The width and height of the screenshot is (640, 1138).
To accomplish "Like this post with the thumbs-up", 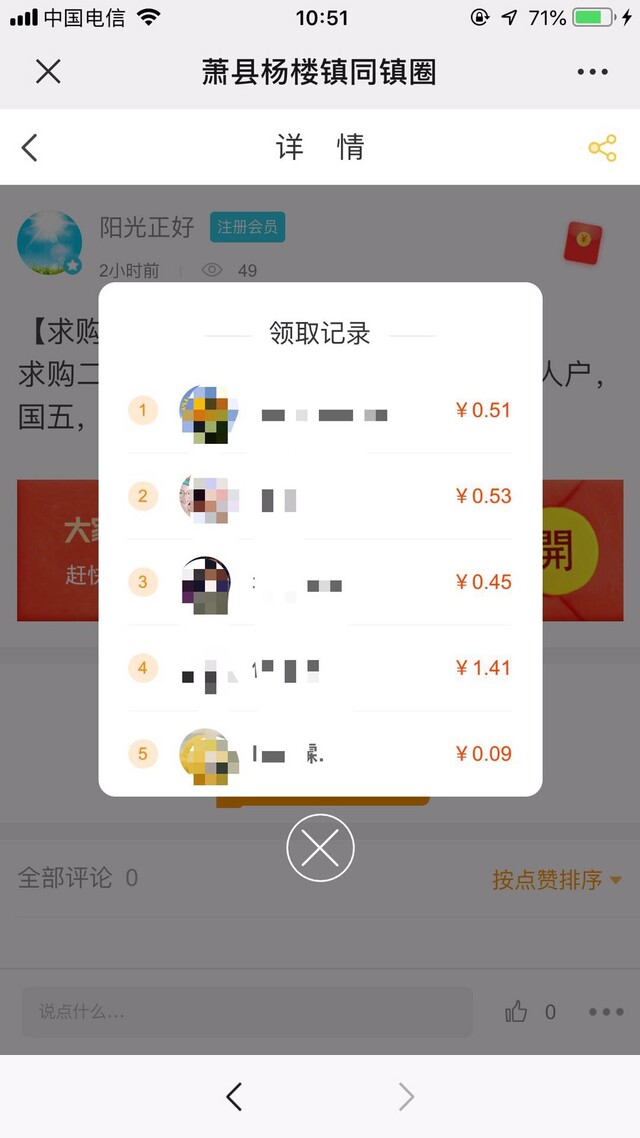I will [x=516, y=1012].
